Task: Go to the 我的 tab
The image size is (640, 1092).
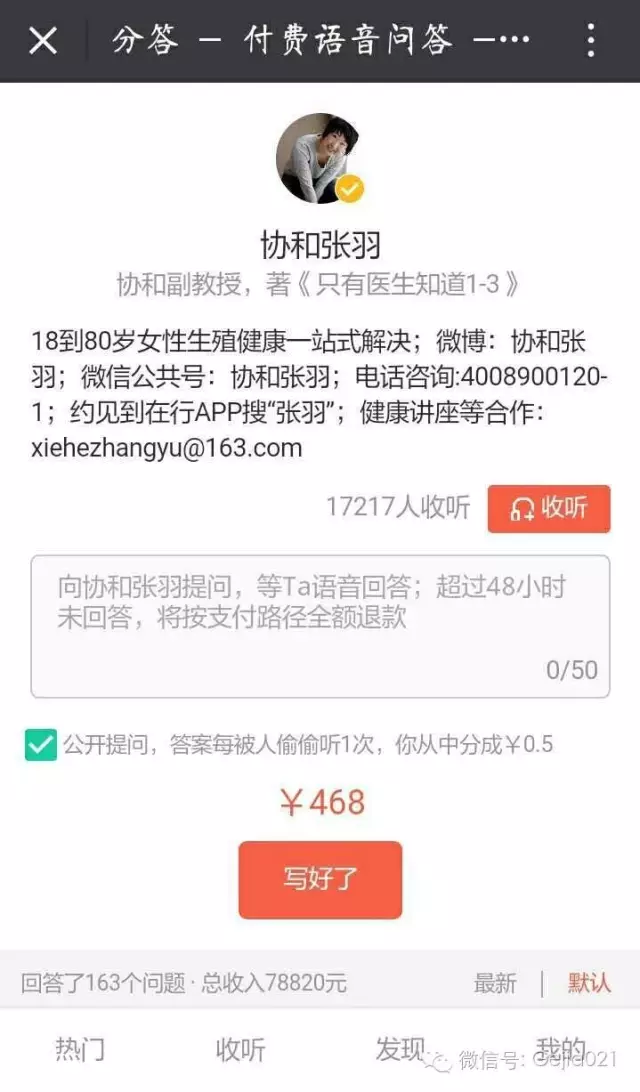Action: (x=561, y=1049)
